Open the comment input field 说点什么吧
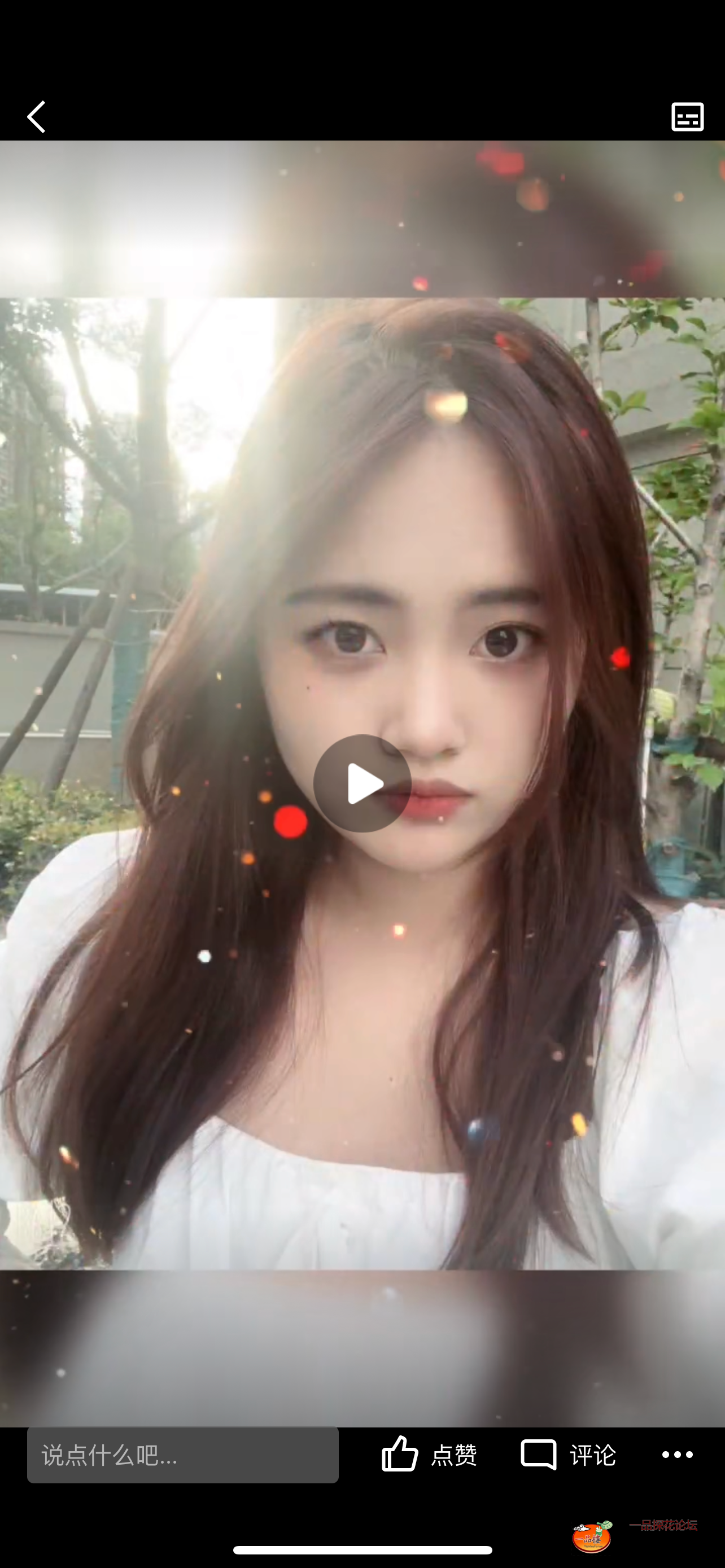Screen dimensions: 725x1568 tap(182, 1455)
